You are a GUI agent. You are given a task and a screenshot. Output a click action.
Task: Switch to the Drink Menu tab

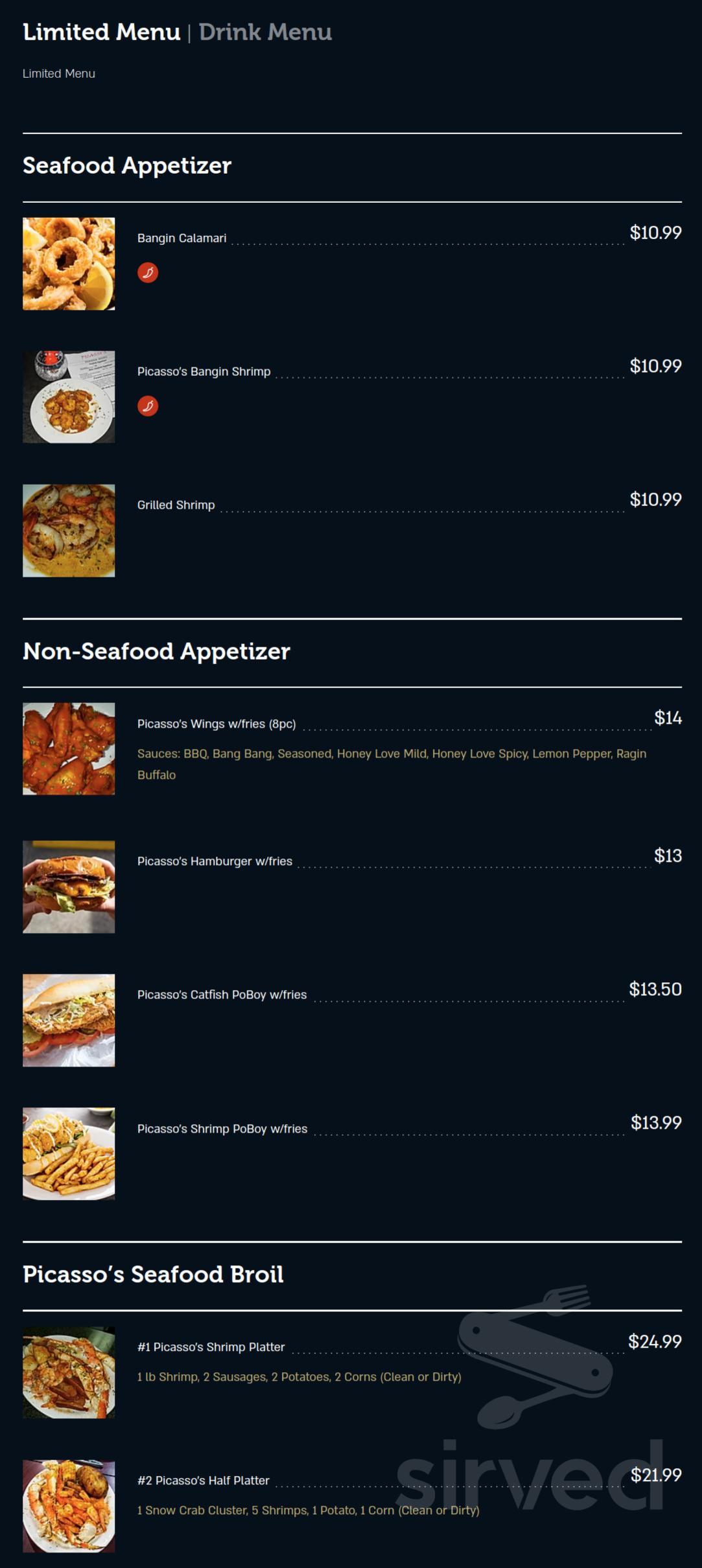266,32
